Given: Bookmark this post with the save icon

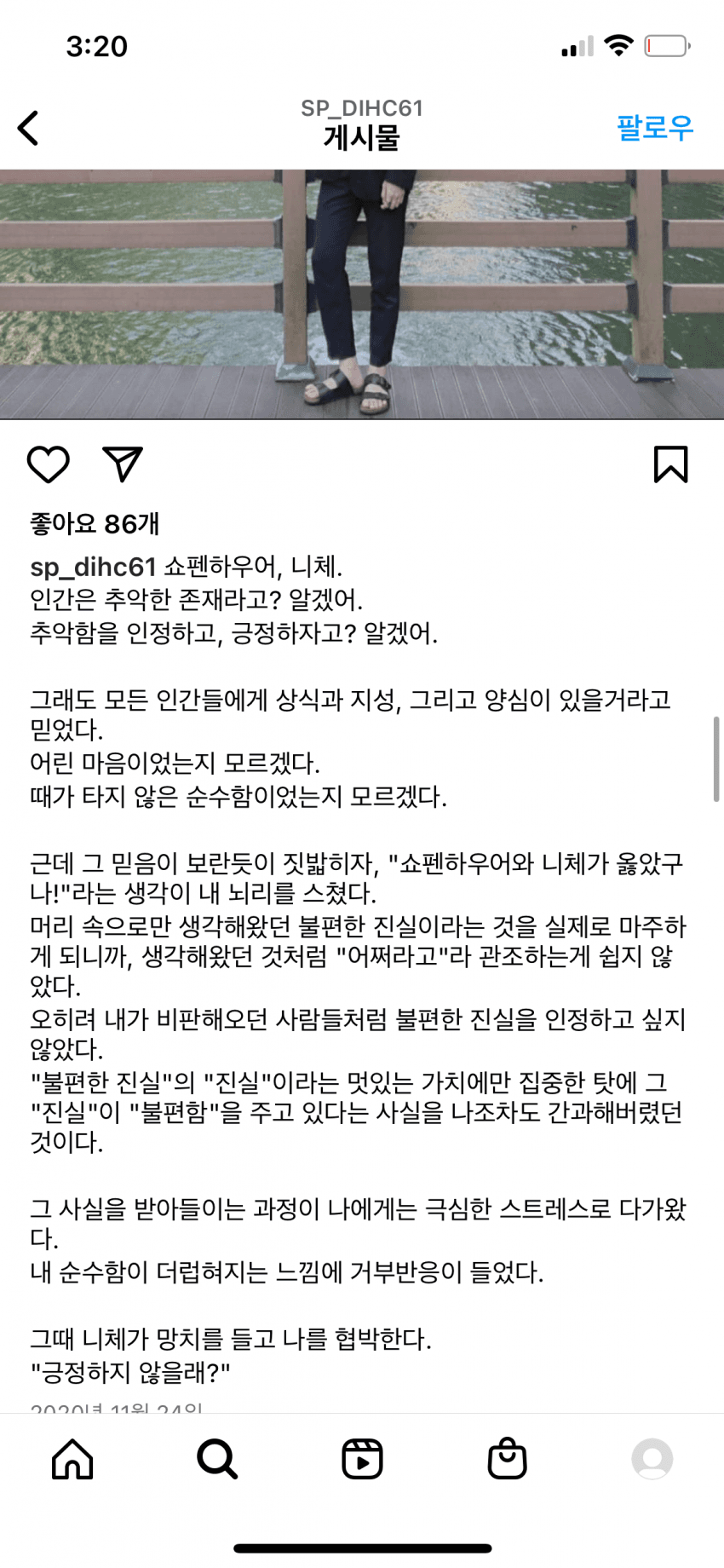Looking at the screenshot, I should (670, 464).
